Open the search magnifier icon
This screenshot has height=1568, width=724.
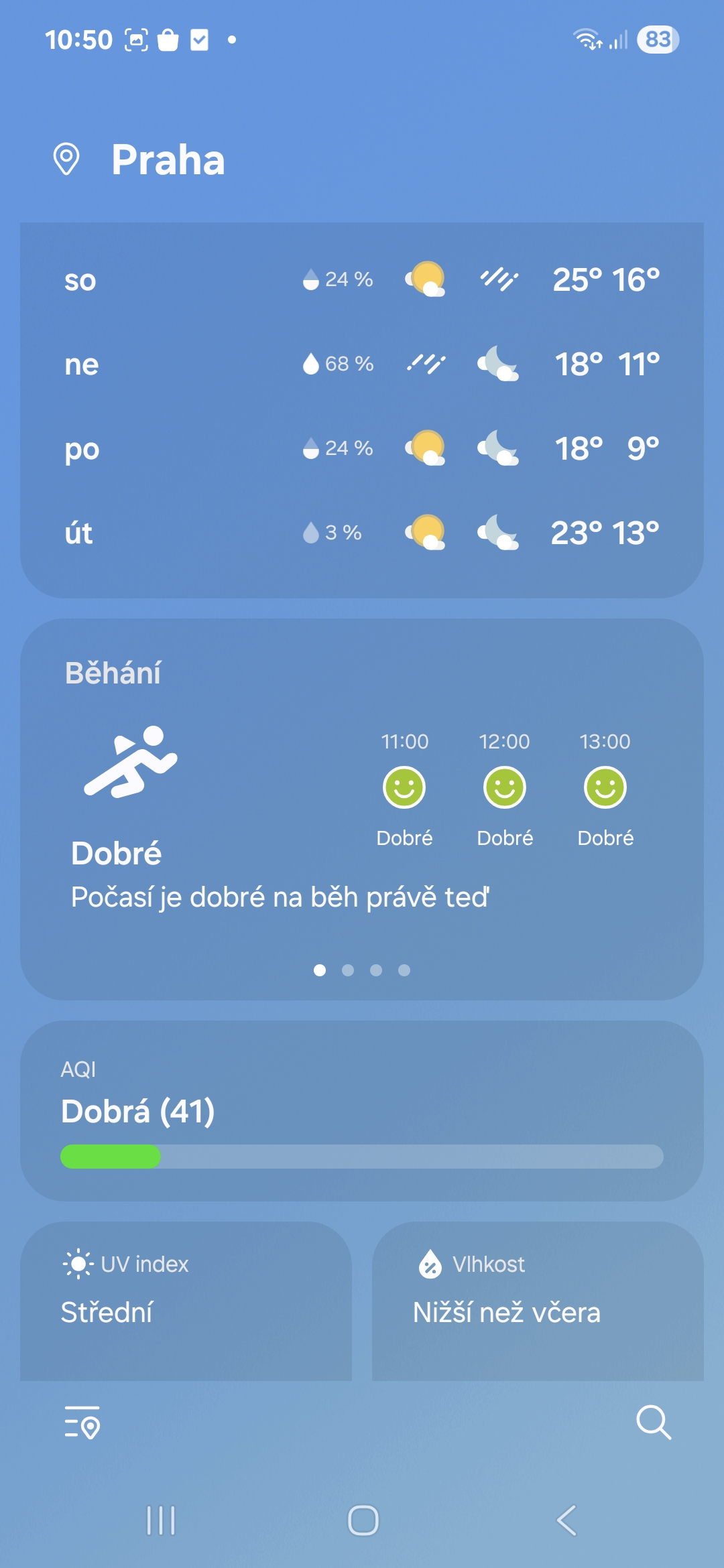654,1422
